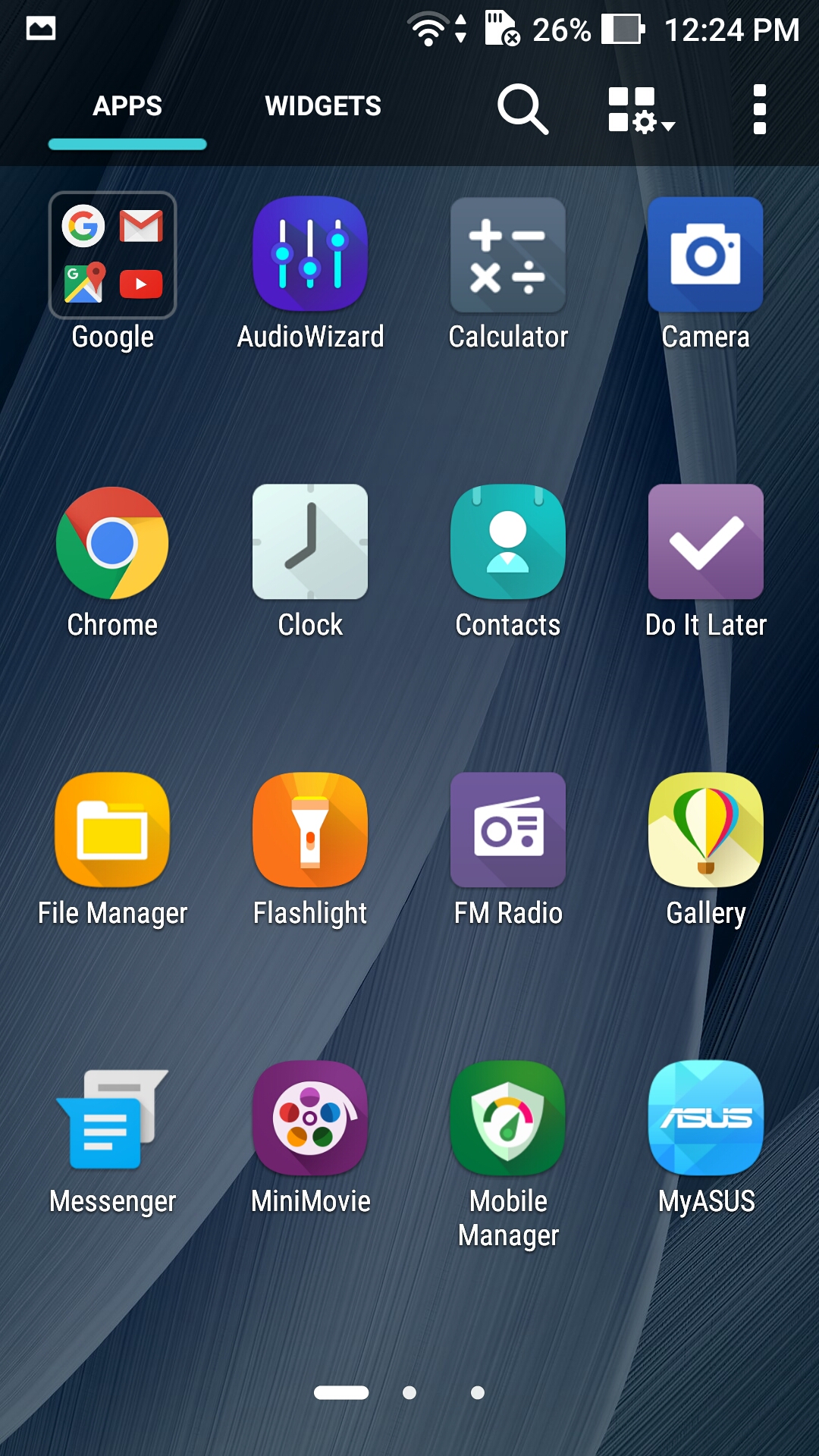
Task: Switch to the Widgets tab
Action: pyautogui.click(x=322, y=106)
